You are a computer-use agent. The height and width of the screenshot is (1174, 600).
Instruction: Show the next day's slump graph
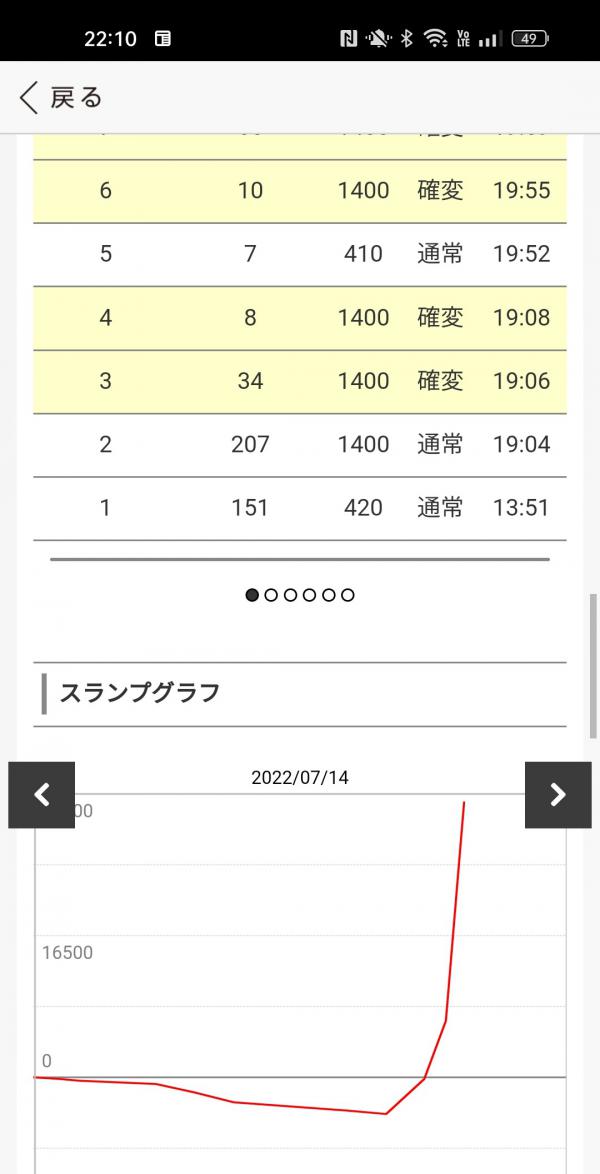point(557,795)
